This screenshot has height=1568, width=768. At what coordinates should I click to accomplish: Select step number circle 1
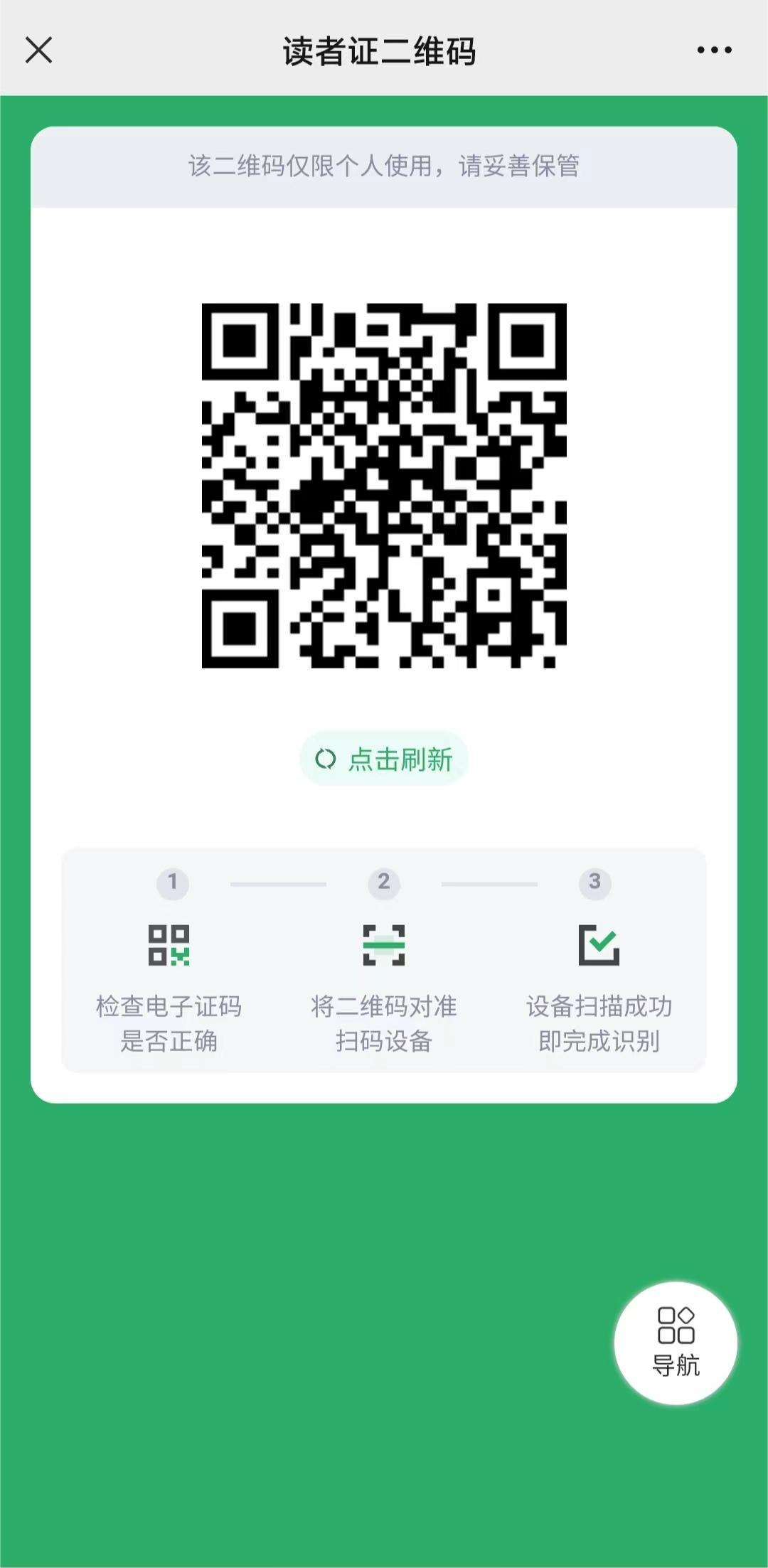173,884
